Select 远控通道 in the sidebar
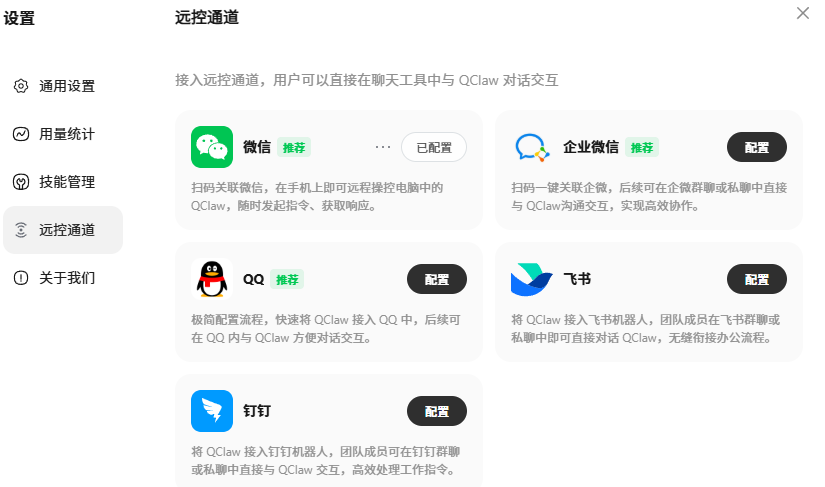This screenshot has width=825, height=487. point(66,230)
